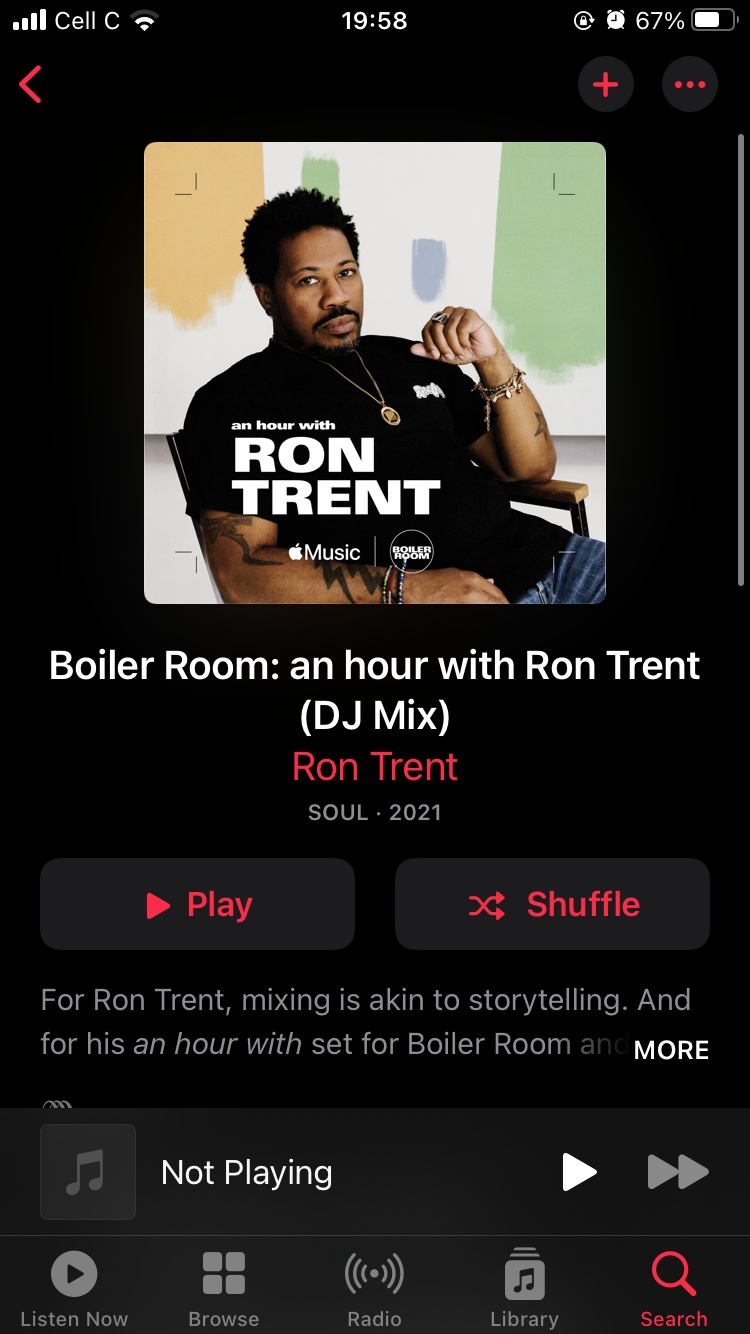Shuffle the album tracks
Image resolution: width=750 pixels, height=1334 pixels.
click(552, 904)
